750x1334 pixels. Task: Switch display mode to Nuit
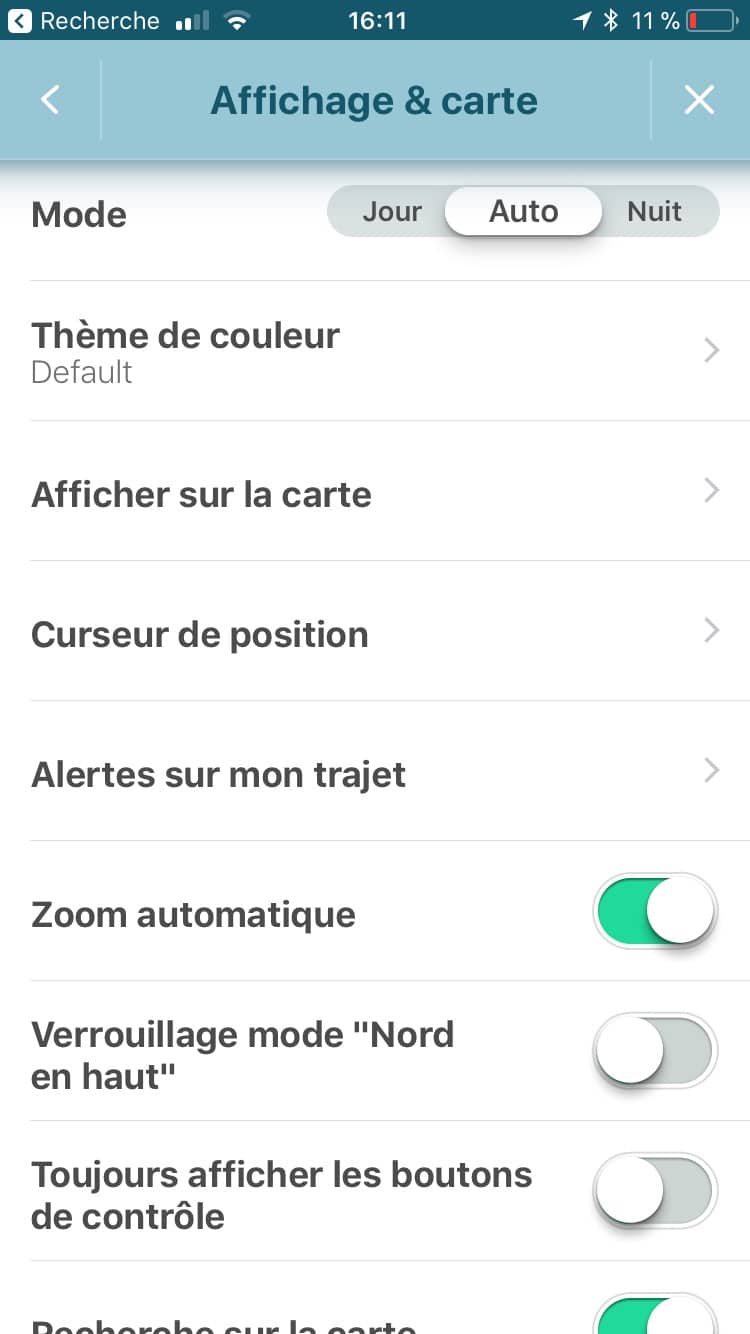point(655,211)
